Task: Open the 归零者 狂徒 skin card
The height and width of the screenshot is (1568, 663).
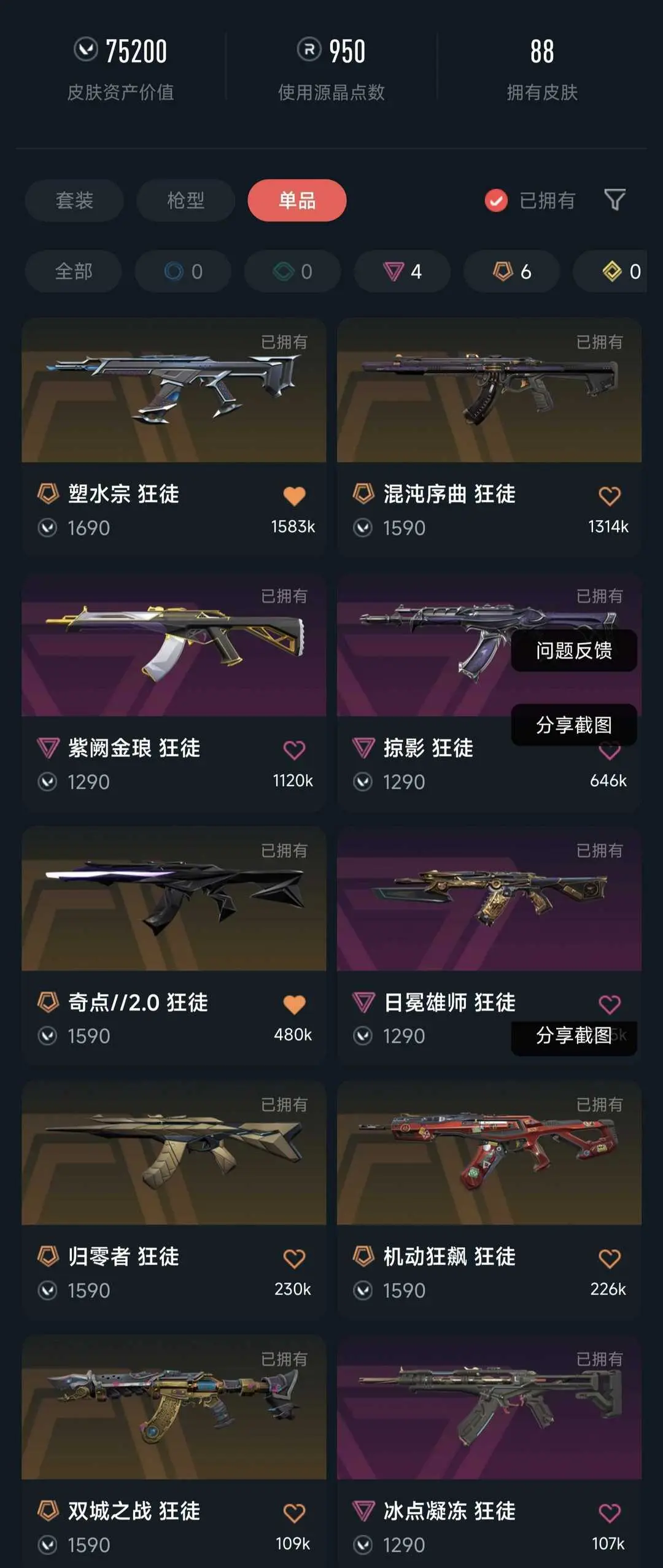Action: (x=174, y=1153)
